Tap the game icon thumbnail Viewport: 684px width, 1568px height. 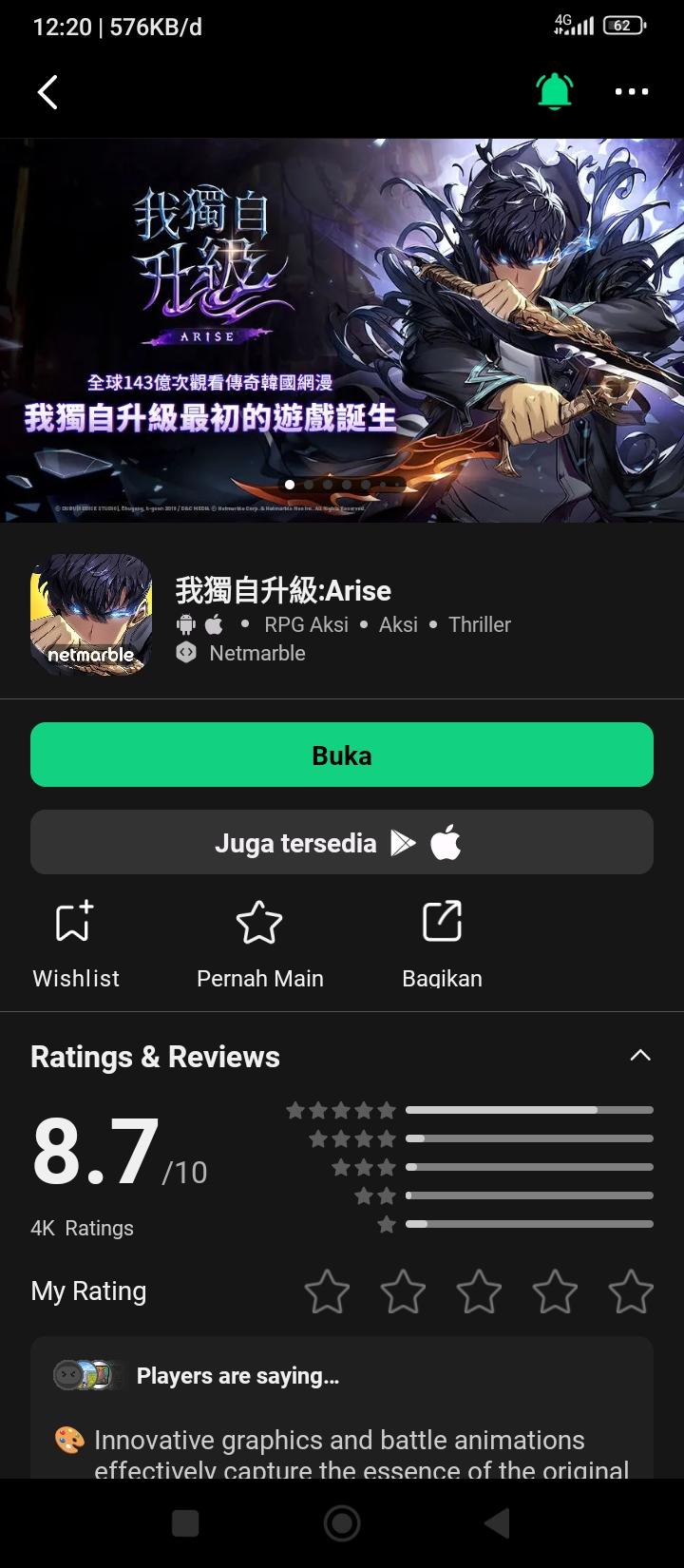90,614
